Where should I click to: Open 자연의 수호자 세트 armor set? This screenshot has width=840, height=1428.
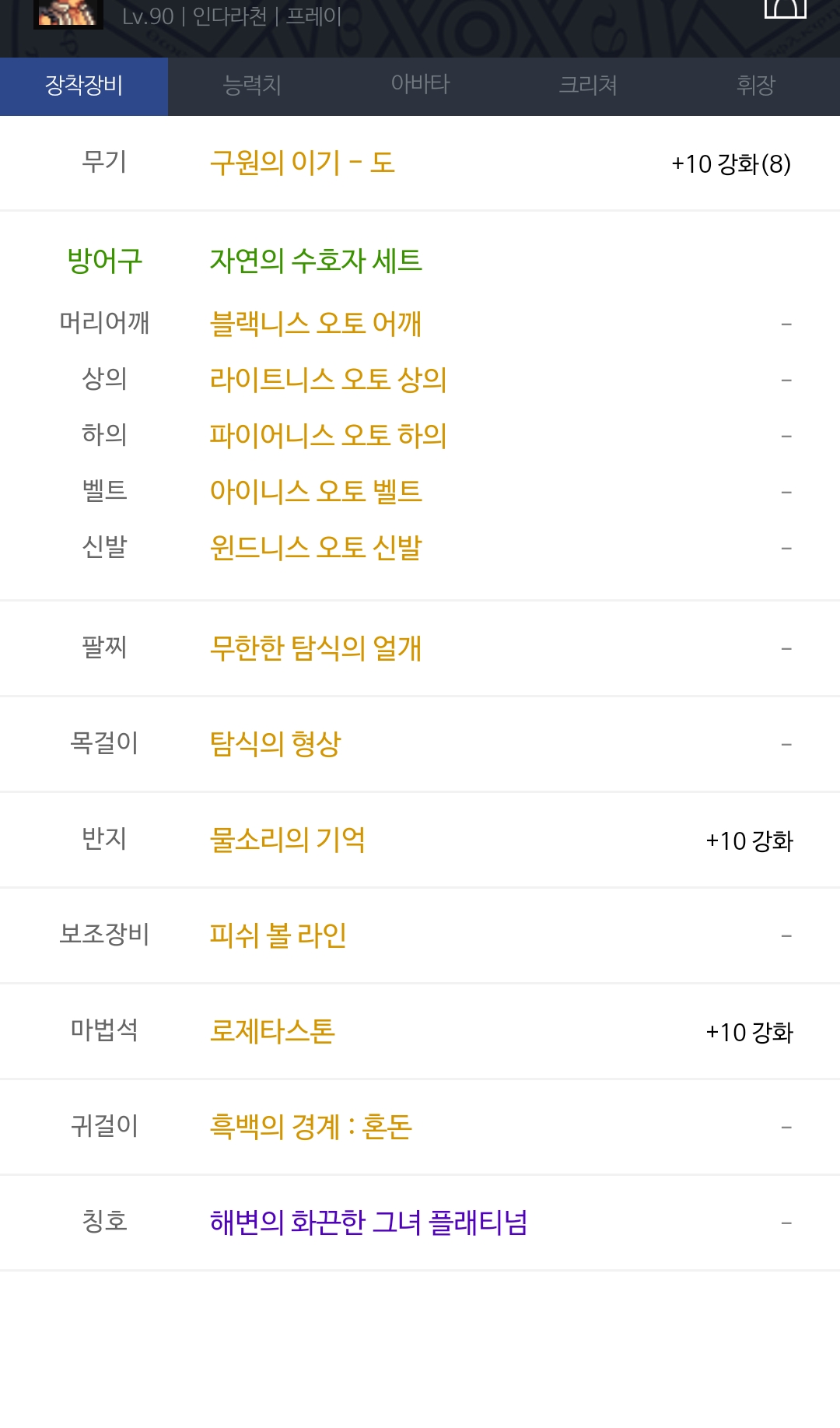click(x=316, y=261)
